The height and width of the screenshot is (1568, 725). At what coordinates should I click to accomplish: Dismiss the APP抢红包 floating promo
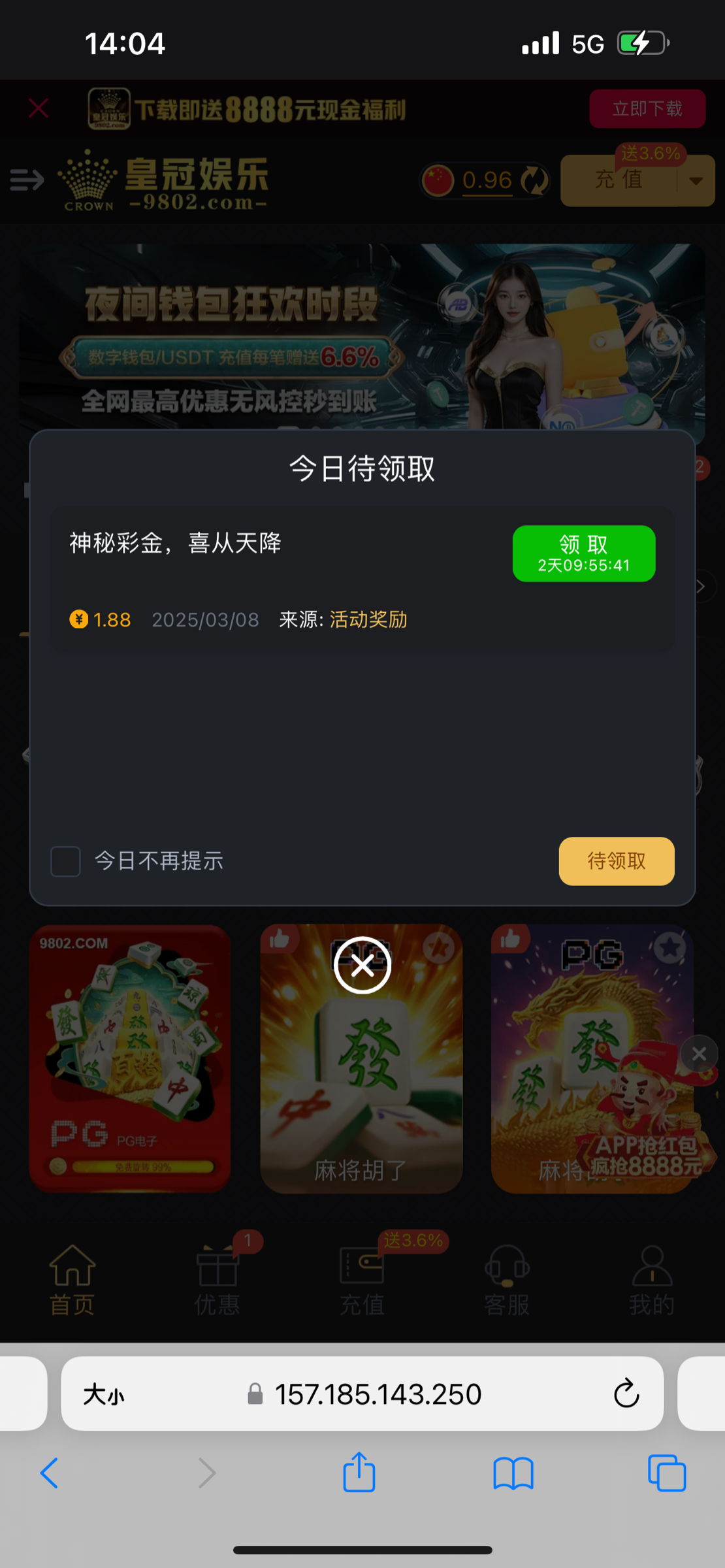[699, 1053]
